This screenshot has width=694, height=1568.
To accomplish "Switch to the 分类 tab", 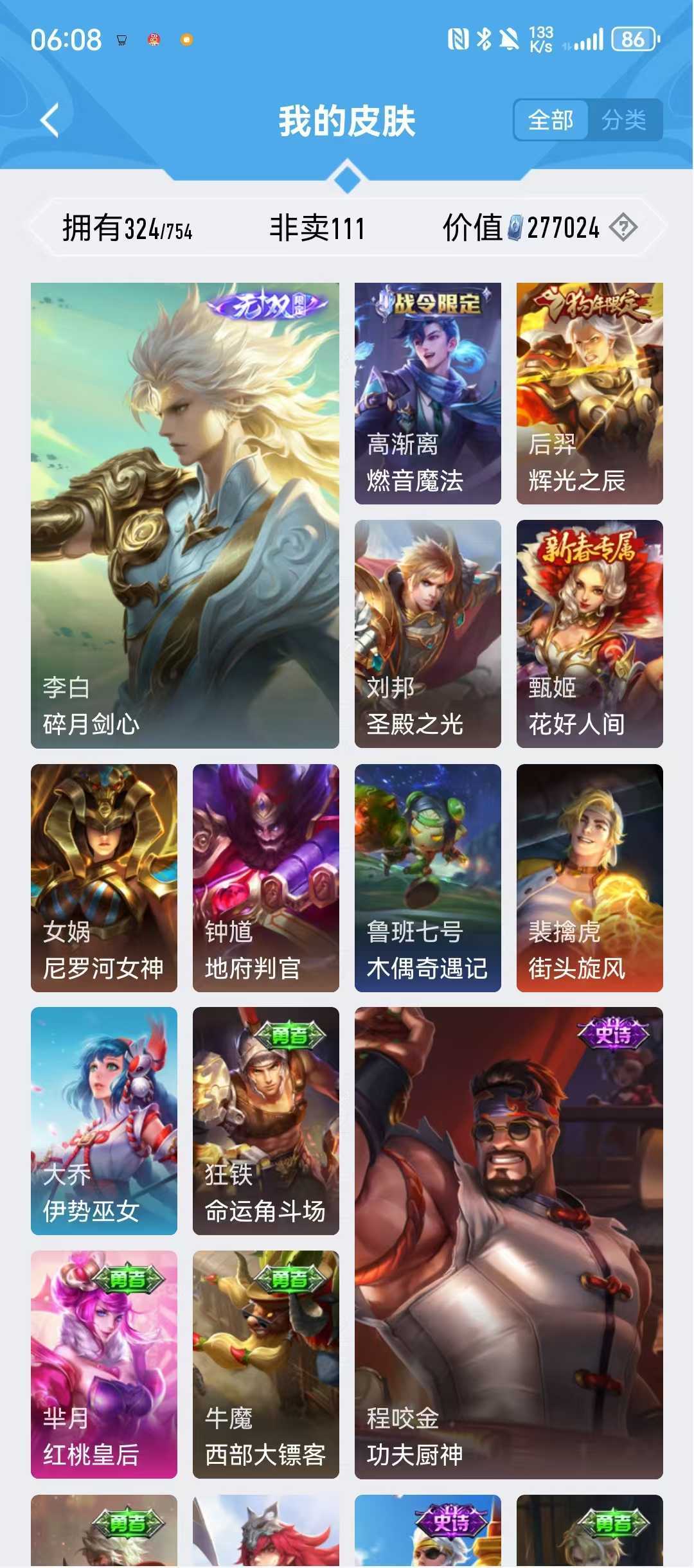I will point(623,120).
